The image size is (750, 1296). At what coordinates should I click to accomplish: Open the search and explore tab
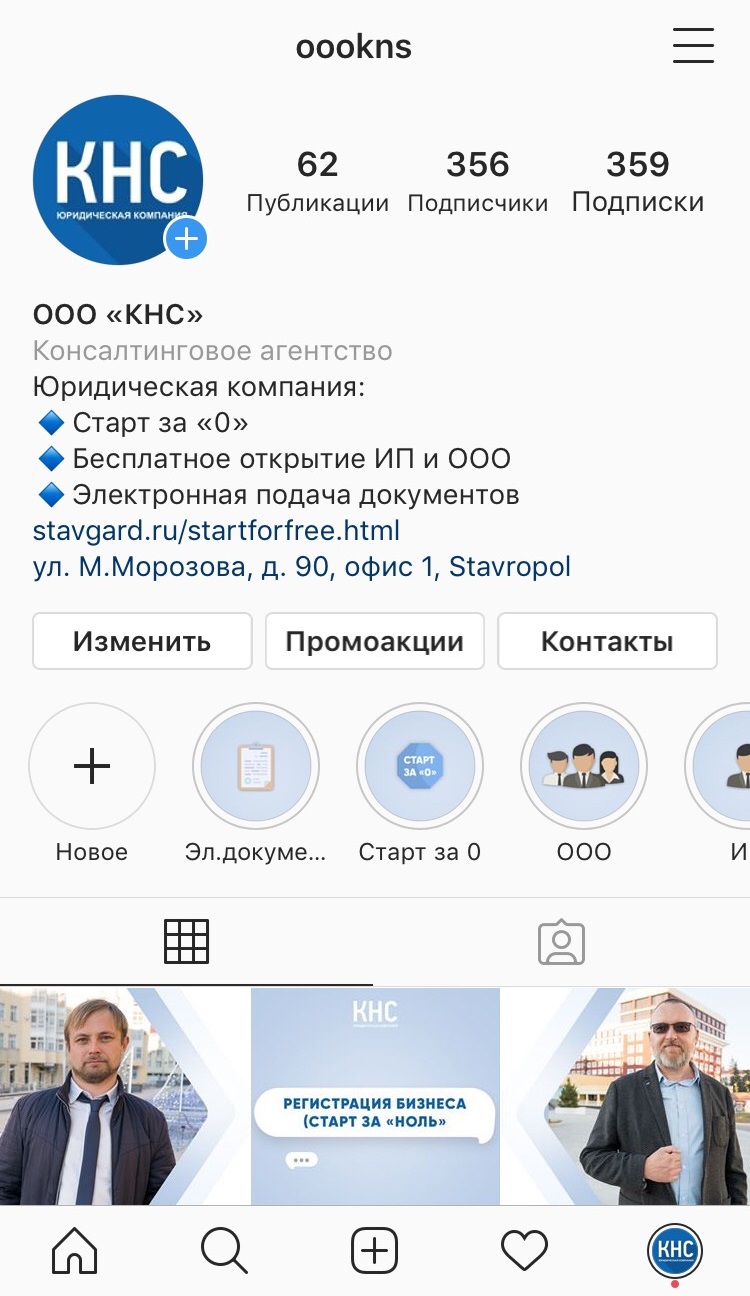click(224, 1250)
